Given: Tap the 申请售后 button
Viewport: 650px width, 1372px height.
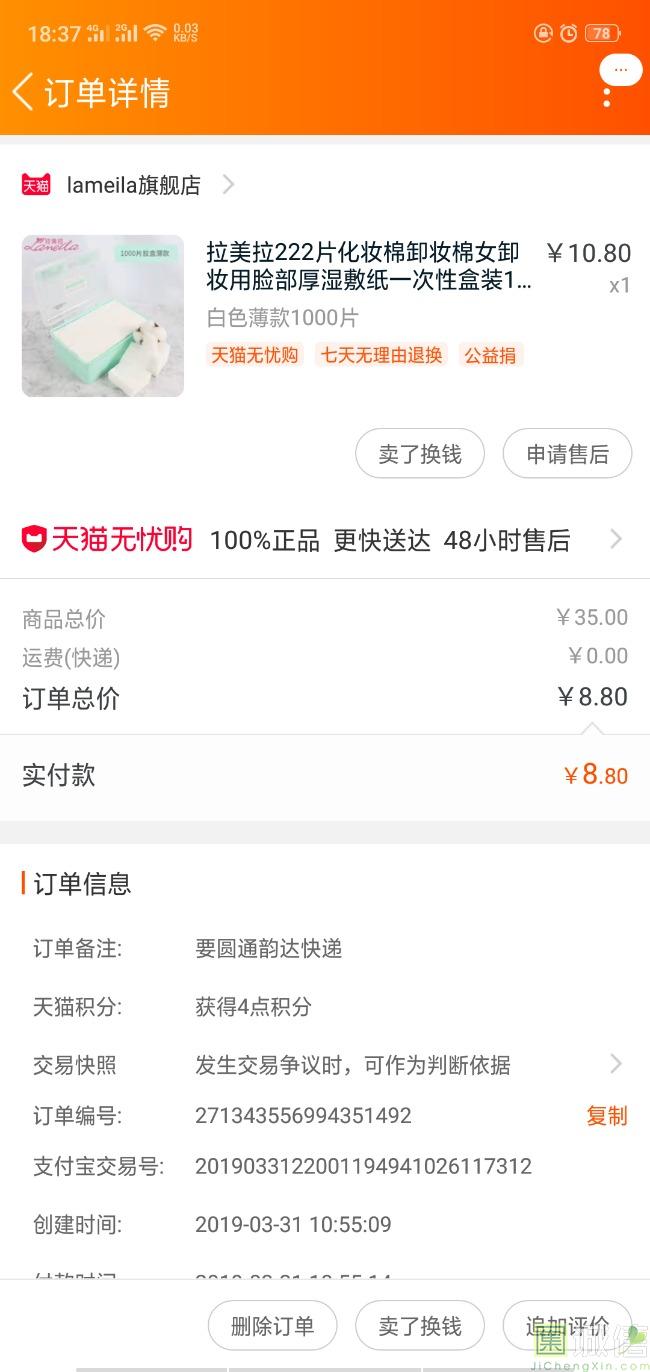Looking at the screenshot, I should click(567, 454).
